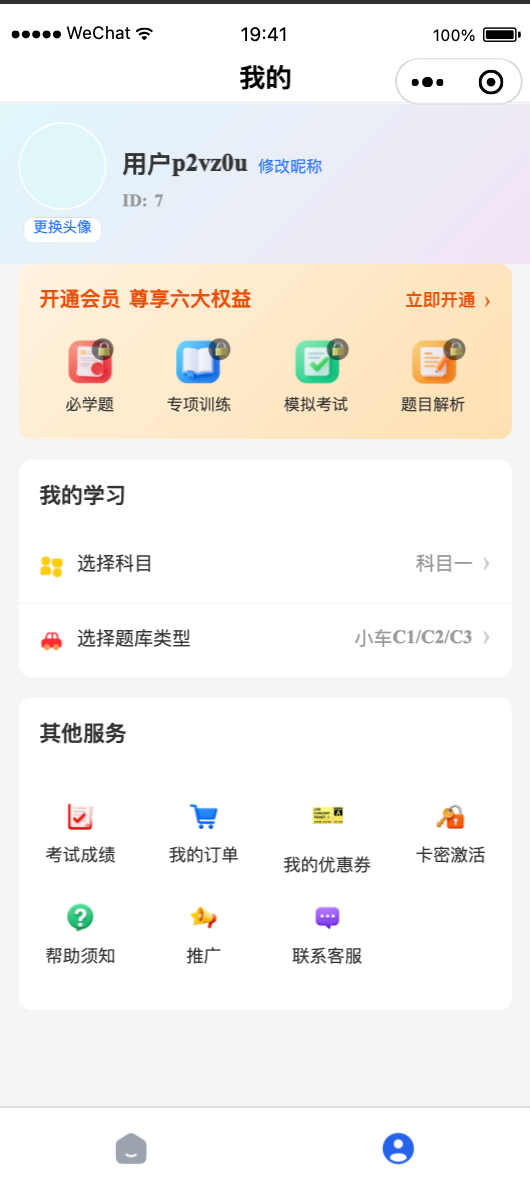Open 我的订单 orders
The height and width of the screenshot is (1182, 530).
(204, 833)
